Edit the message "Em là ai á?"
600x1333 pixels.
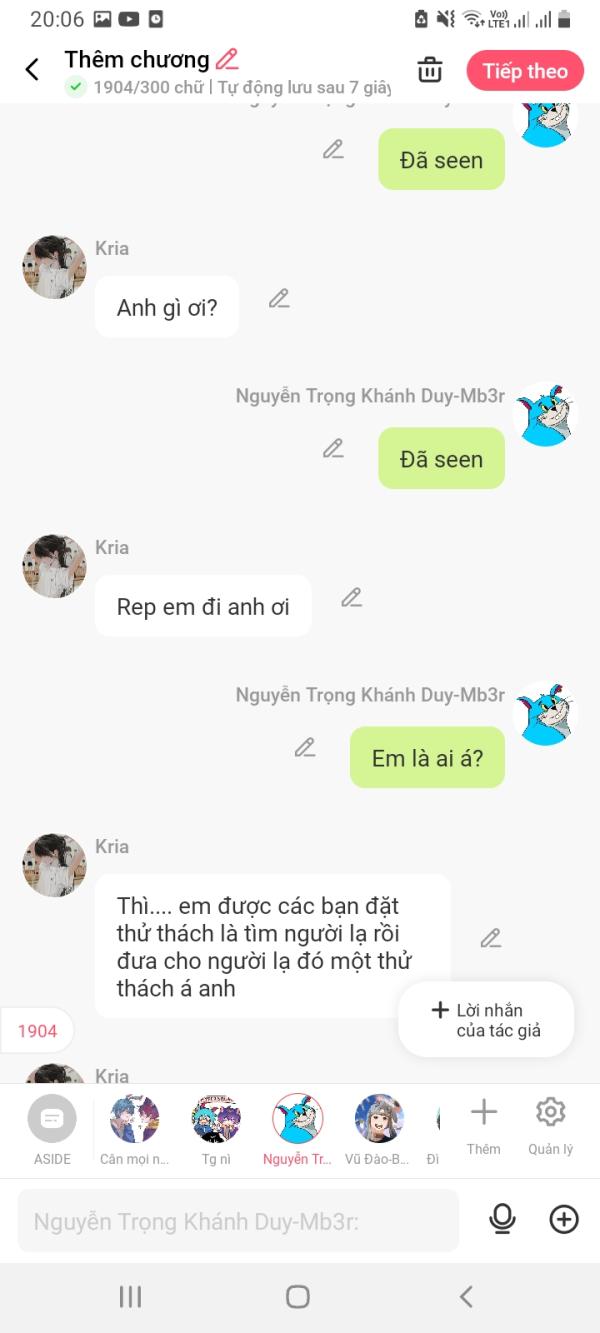click(305, 747)
